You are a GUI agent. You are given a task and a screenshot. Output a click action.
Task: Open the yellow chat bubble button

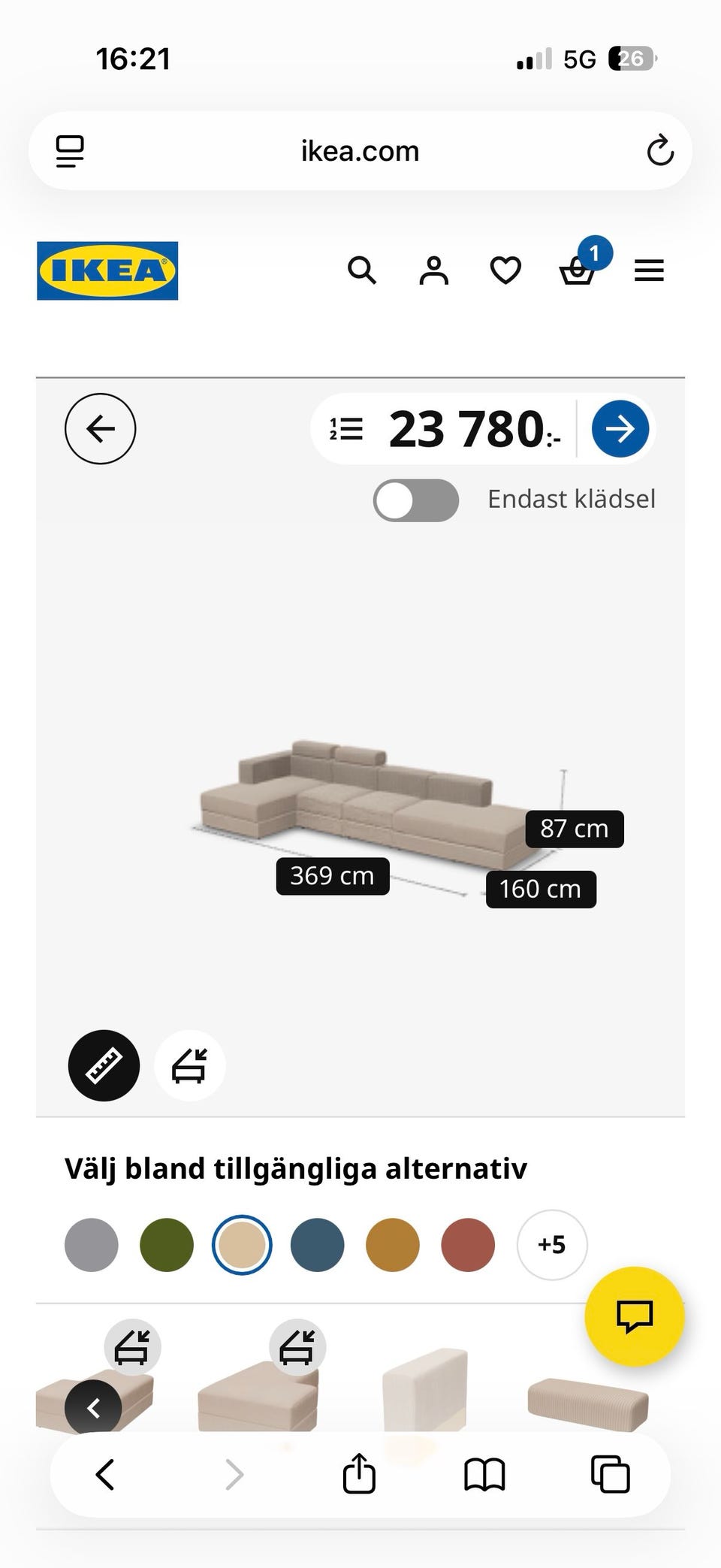point(635,1316)
